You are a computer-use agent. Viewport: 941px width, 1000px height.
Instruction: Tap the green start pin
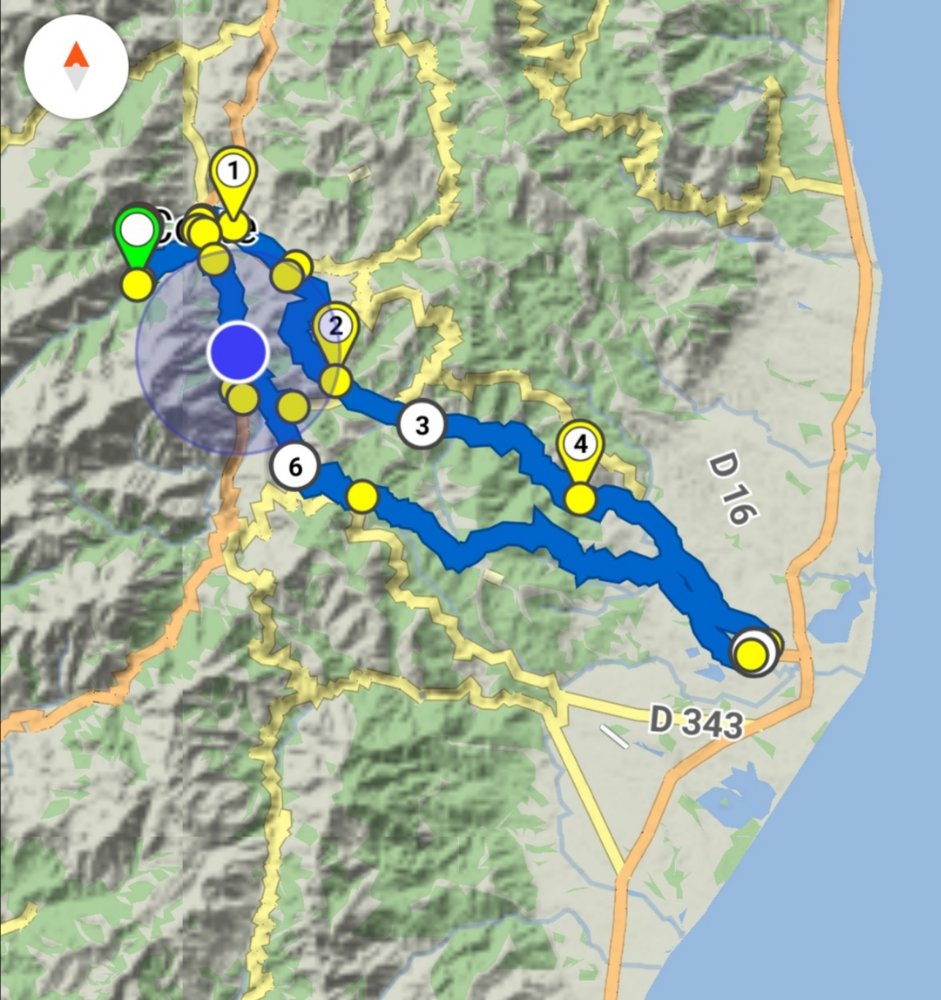point(136,234)
